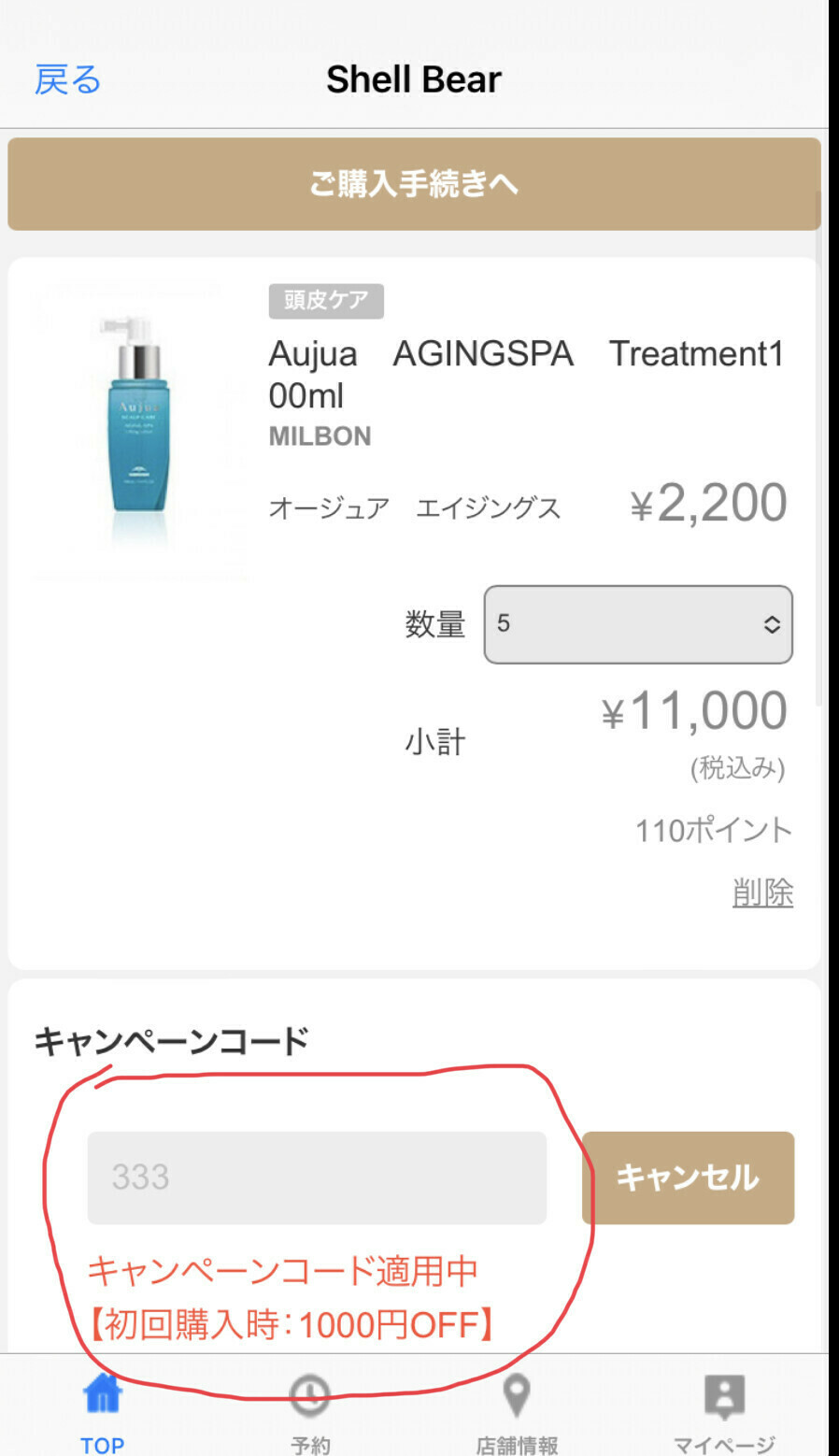This screenshot has width=839, height=1456.
Task: Go to the マイページ tab
Action: [724, 1409]
